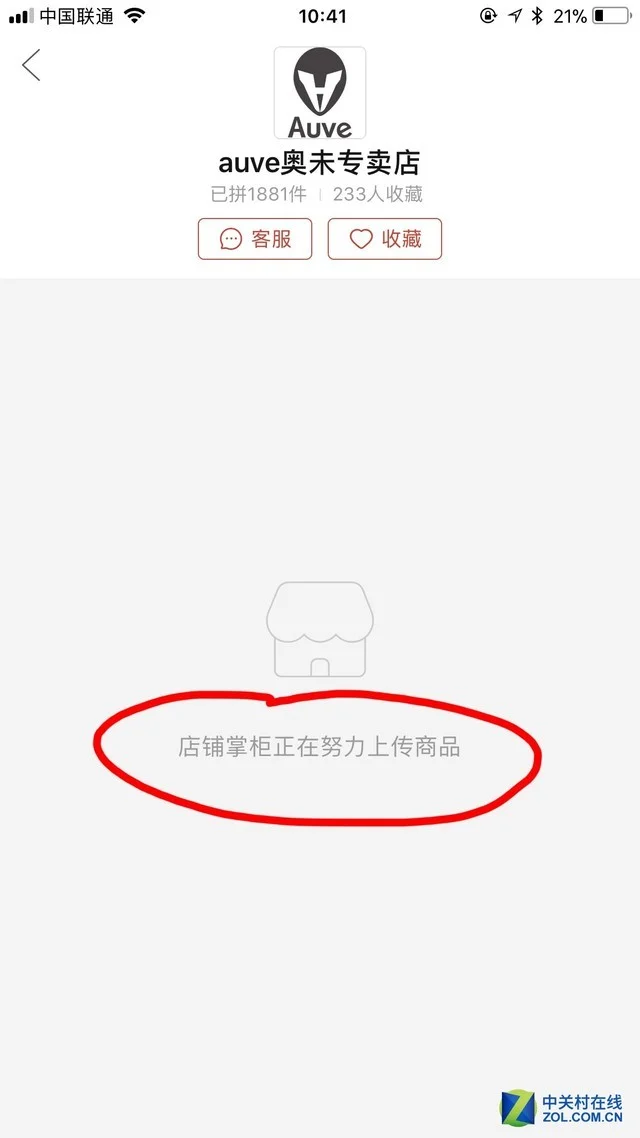Go back using the top-left arrow
Screen dimensions: 640x1138
click(x=31, y=65)
